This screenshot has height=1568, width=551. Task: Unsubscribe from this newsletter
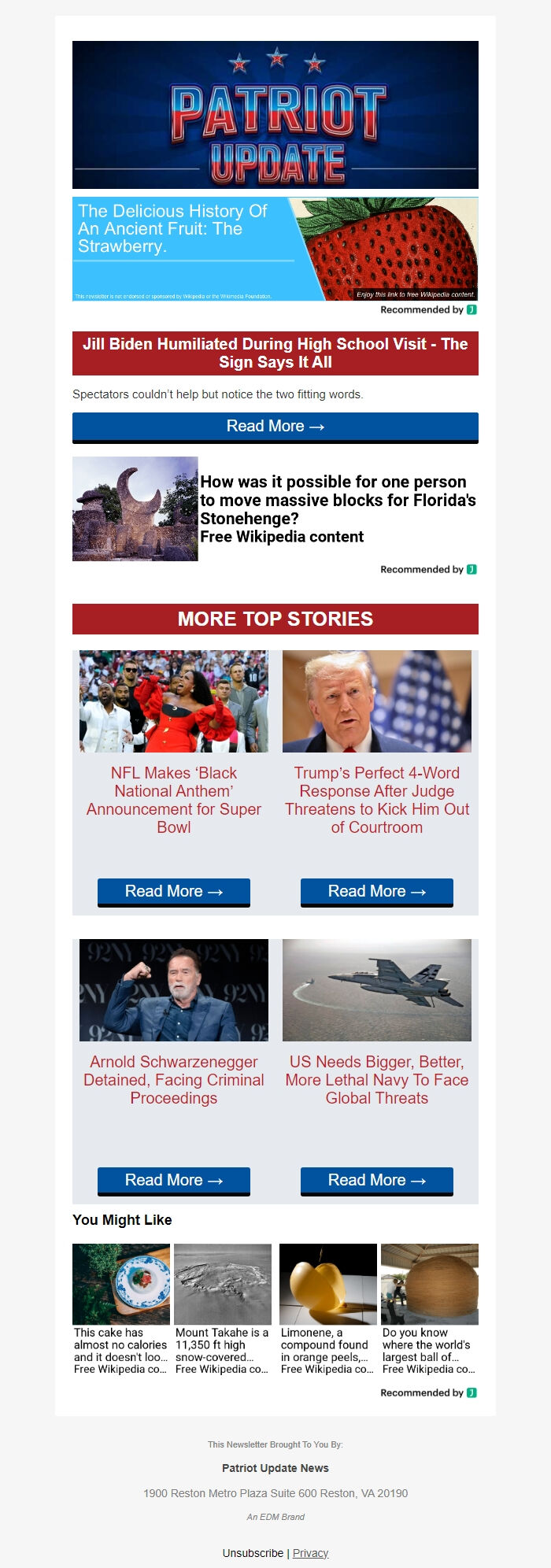click(x=253, y=1553)
